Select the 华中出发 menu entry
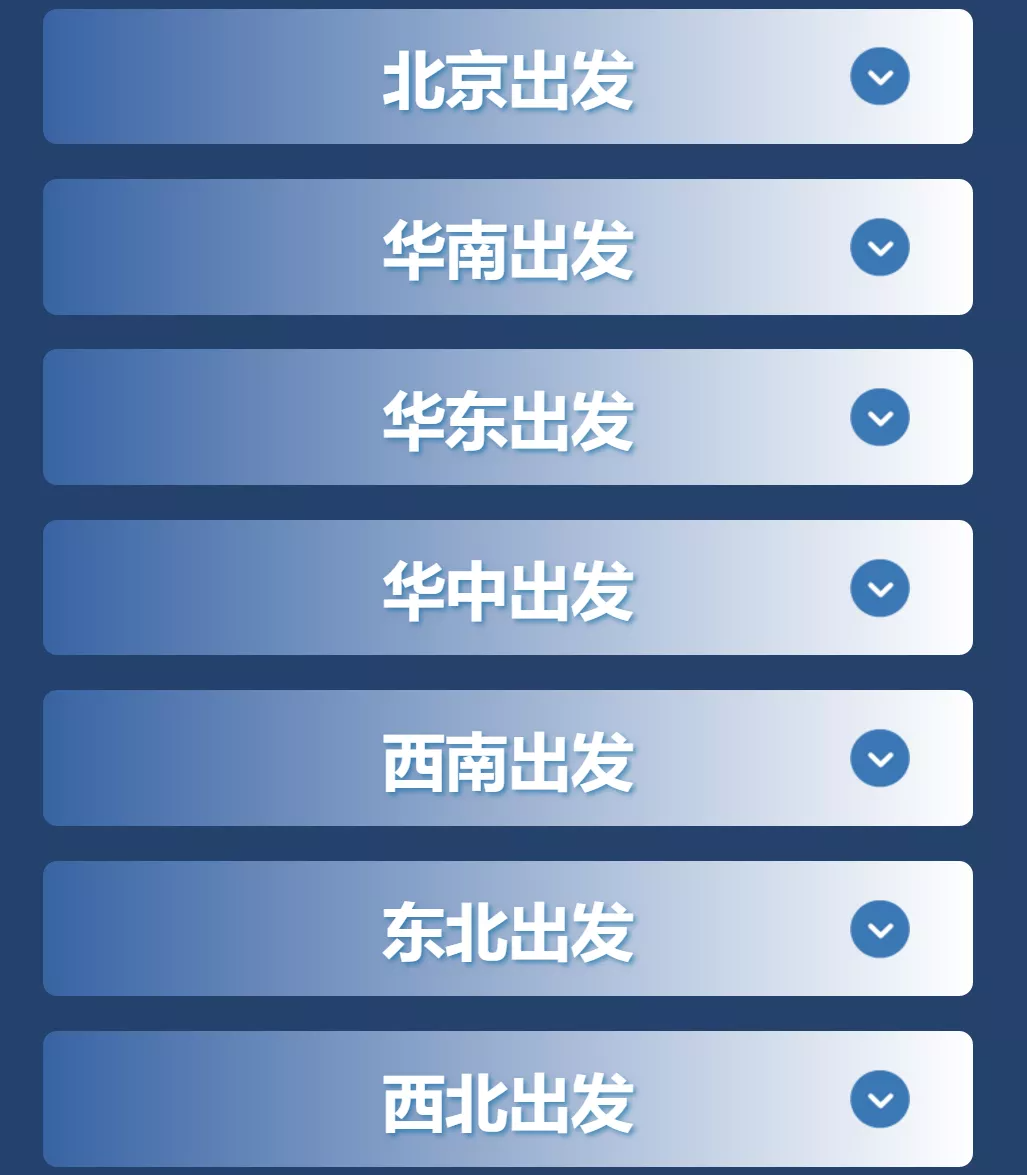1027x1175 pixels. click(507, 588)
